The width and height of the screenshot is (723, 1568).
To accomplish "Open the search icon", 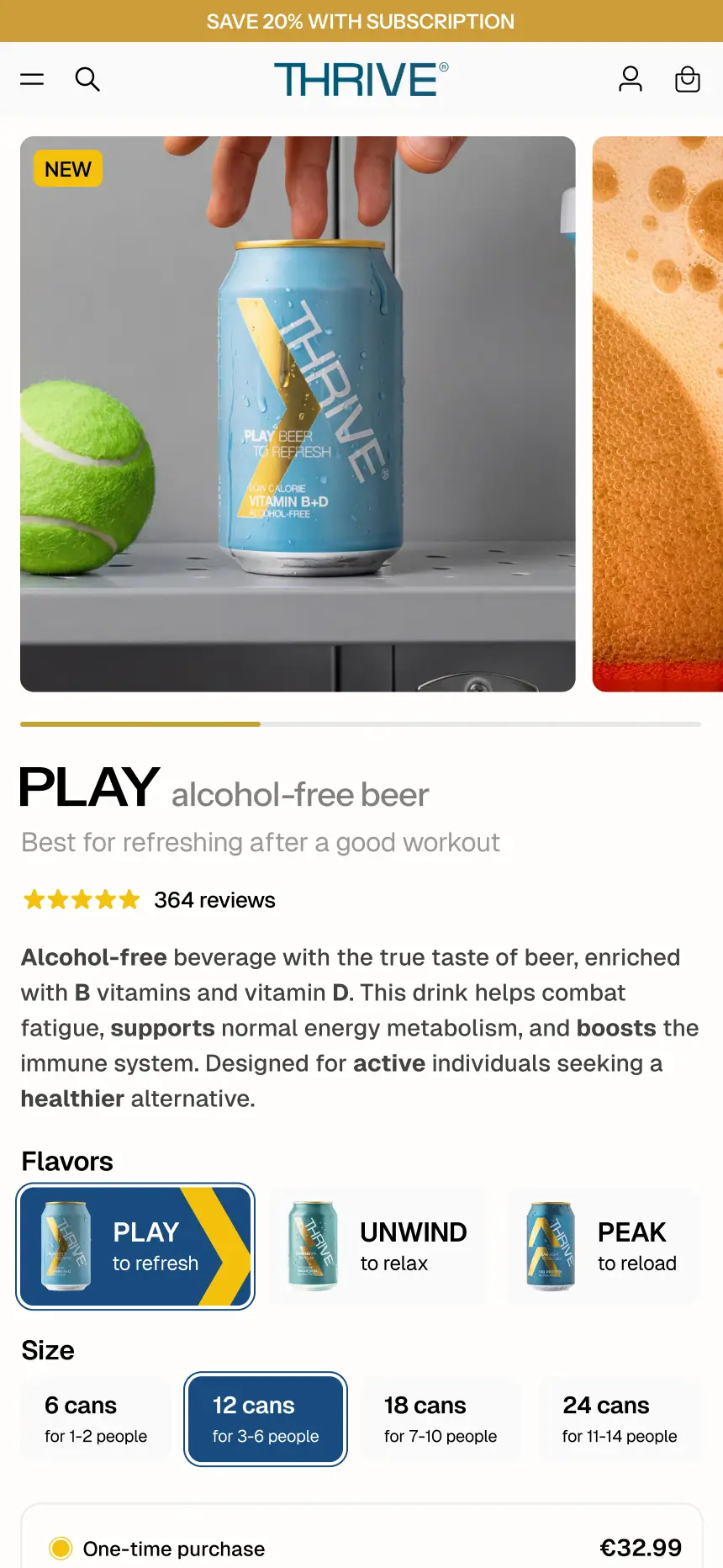I will click(87, 79).
